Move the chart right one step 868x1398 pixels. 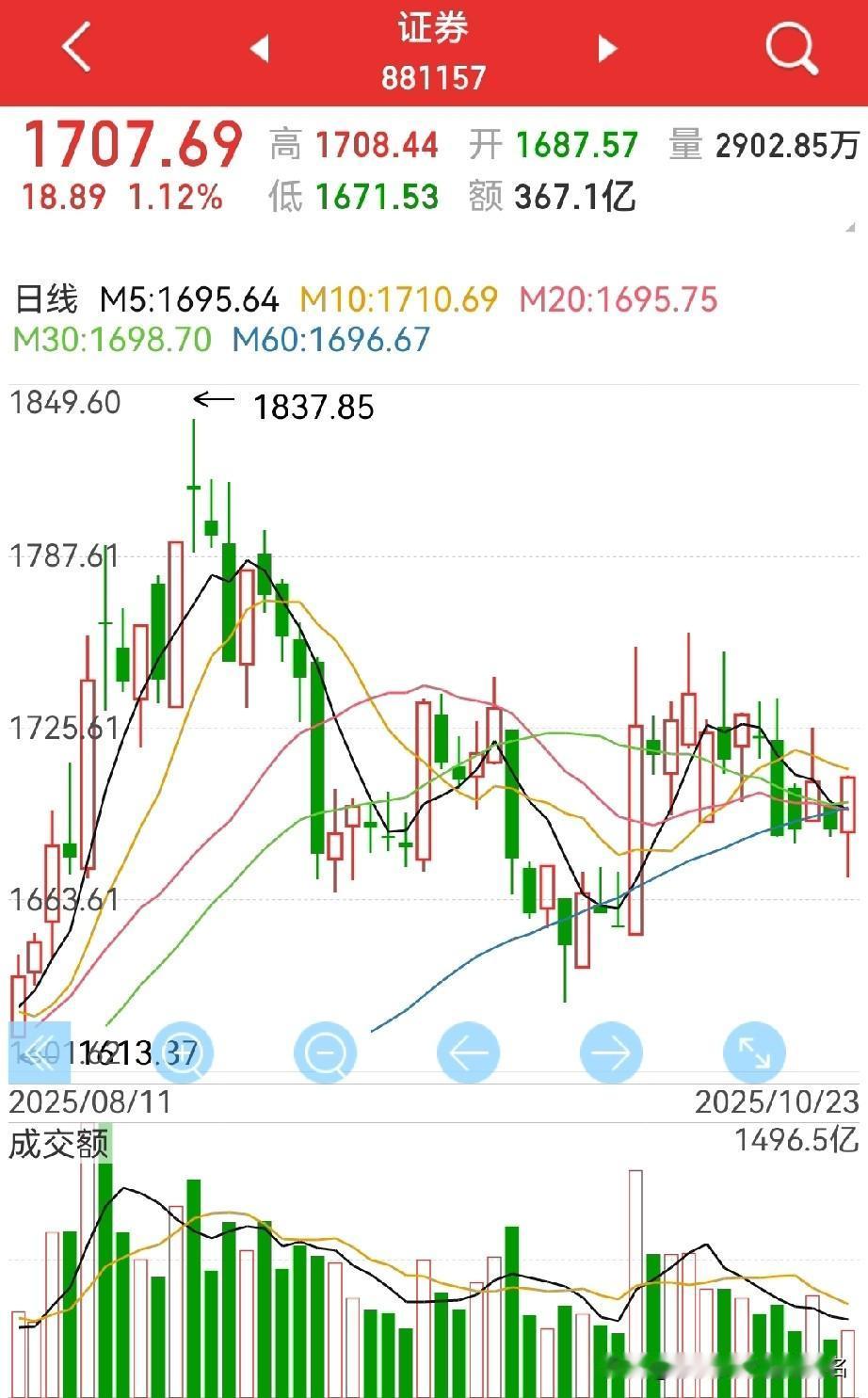pos(611,1052)
